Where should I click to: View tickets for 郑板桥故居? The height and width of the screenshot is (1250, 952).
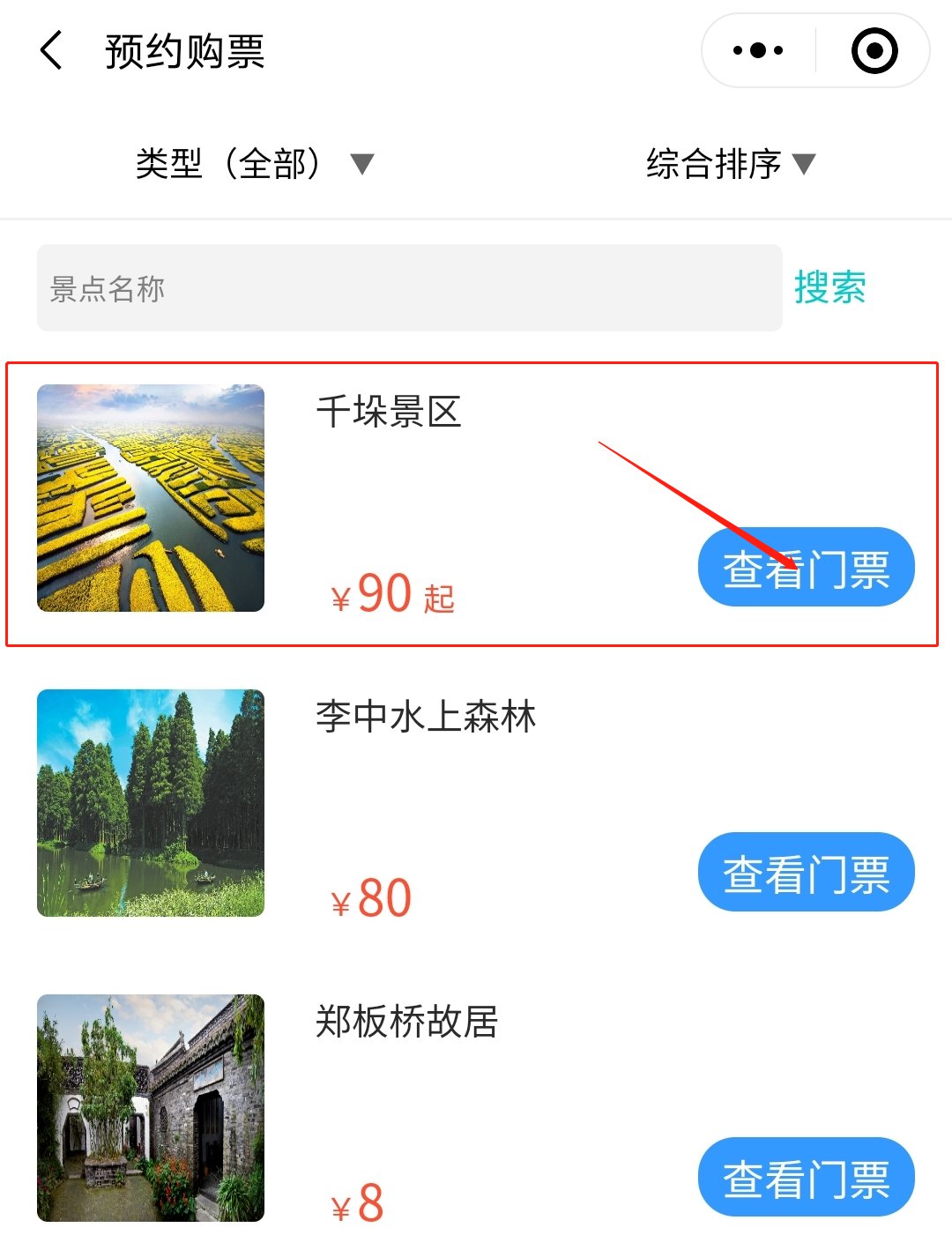click(x=806, y=1178)
